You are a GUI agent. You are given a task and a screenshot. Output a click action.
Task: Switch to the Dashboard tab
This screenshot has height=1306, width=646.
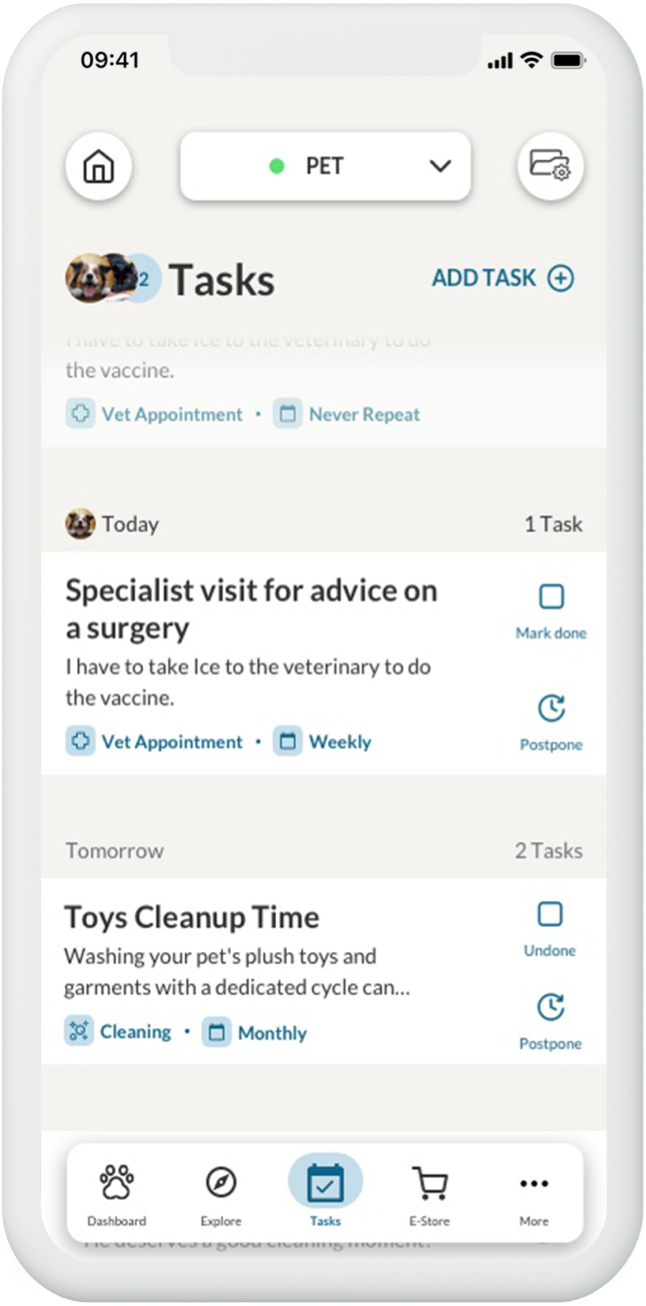click(x=116, y=1193)
